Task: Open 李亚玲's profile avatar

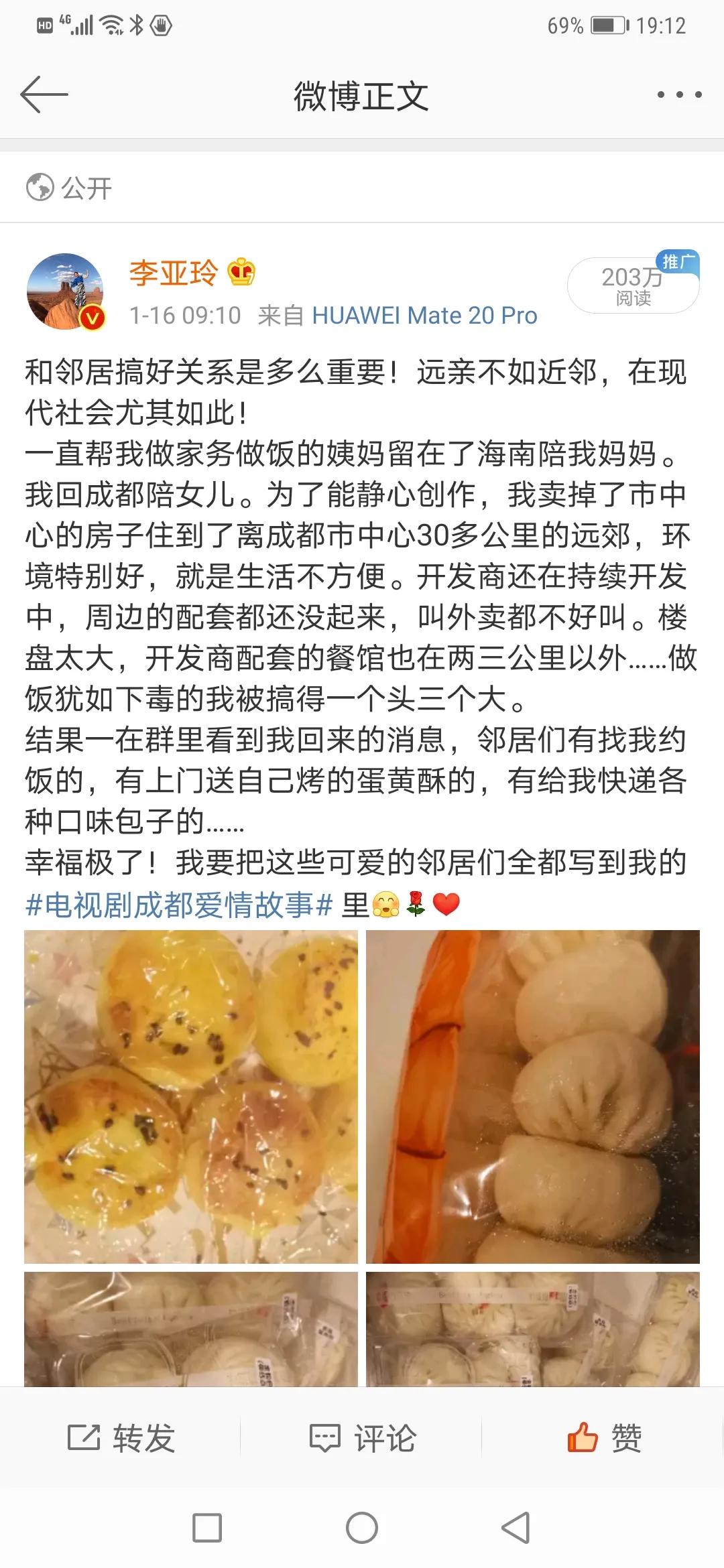Action: (65, 291)
